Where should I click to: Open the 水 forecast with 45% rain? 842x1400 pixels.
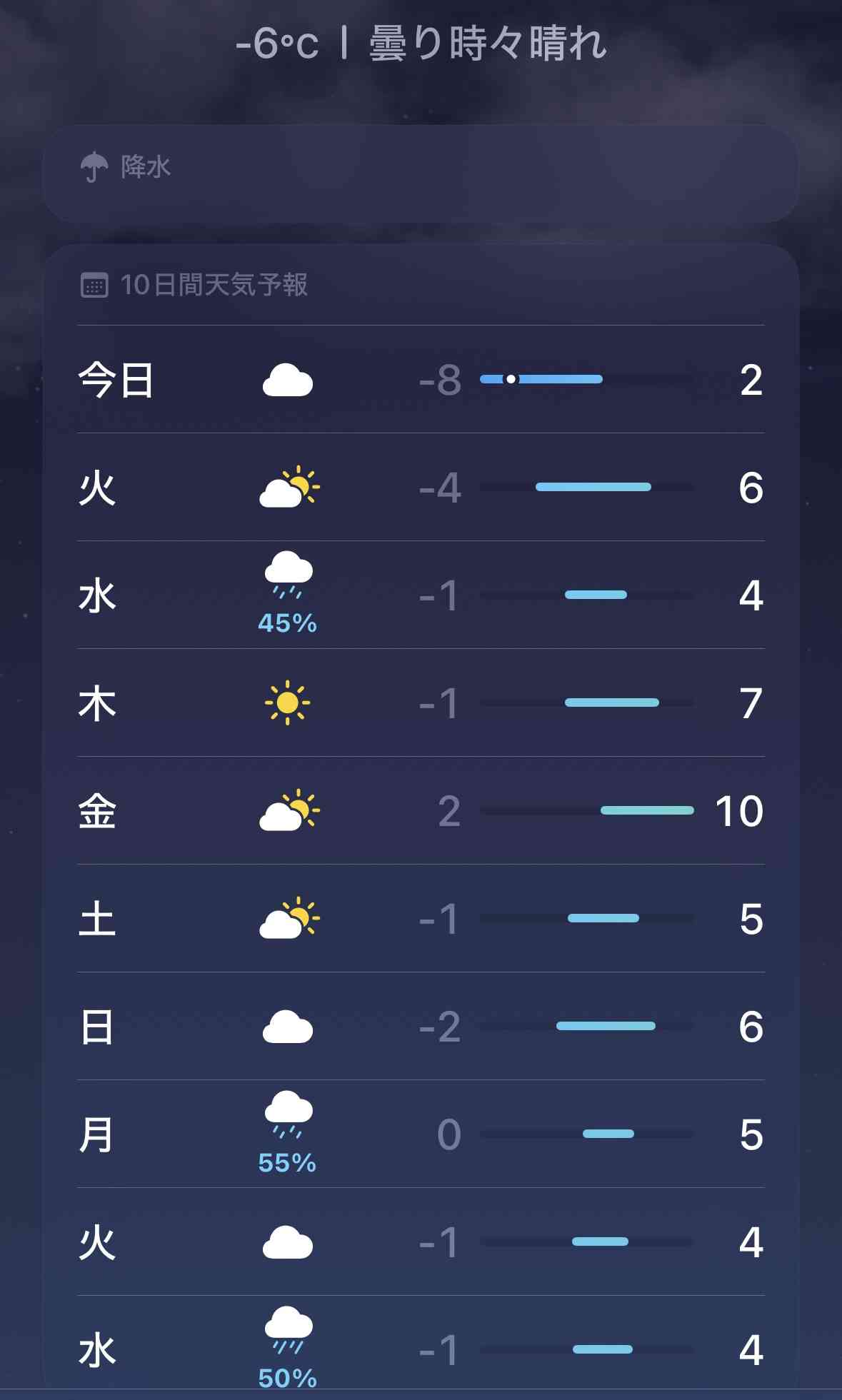tap(421, 595)
